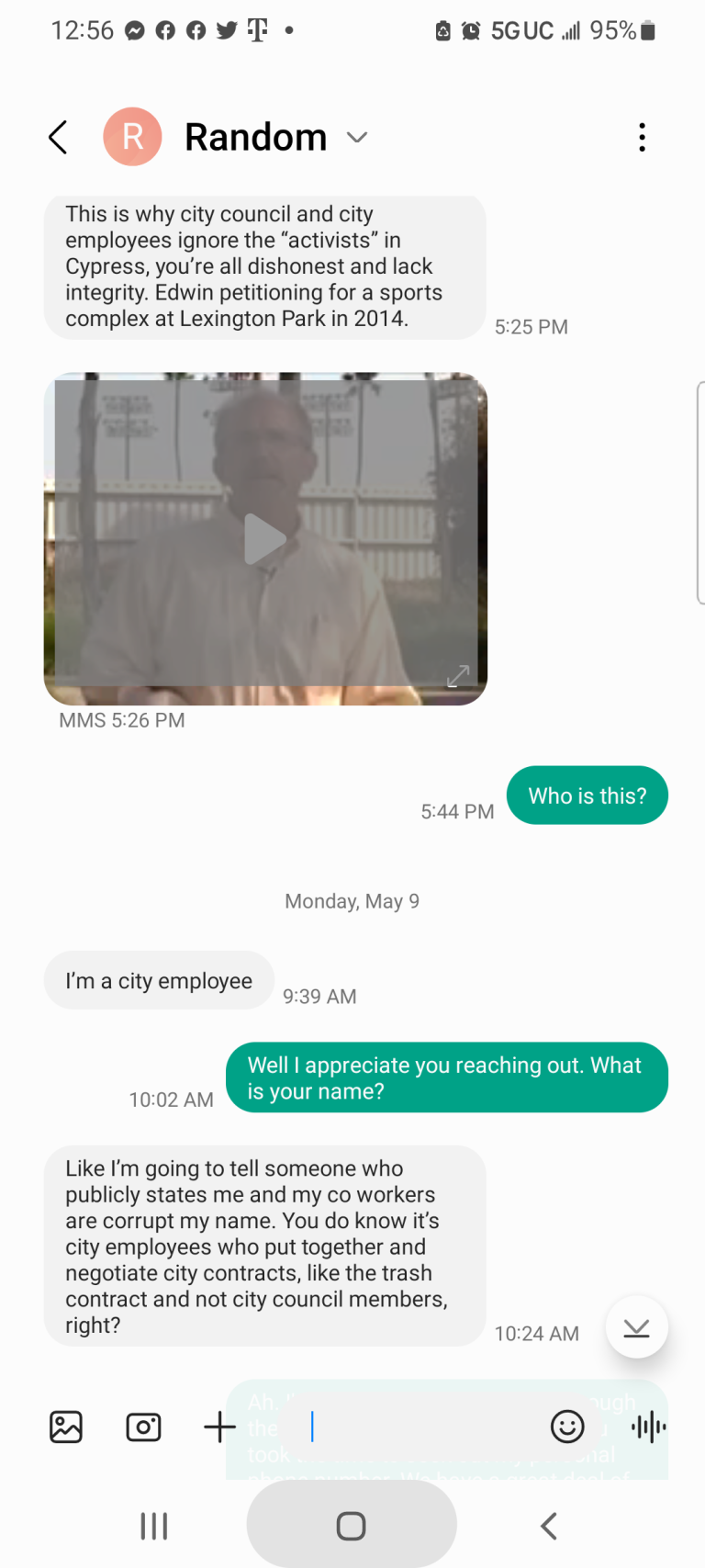Select the Monday, May 9 date separator
The image size is (705, 1568).
click(352, 901)
